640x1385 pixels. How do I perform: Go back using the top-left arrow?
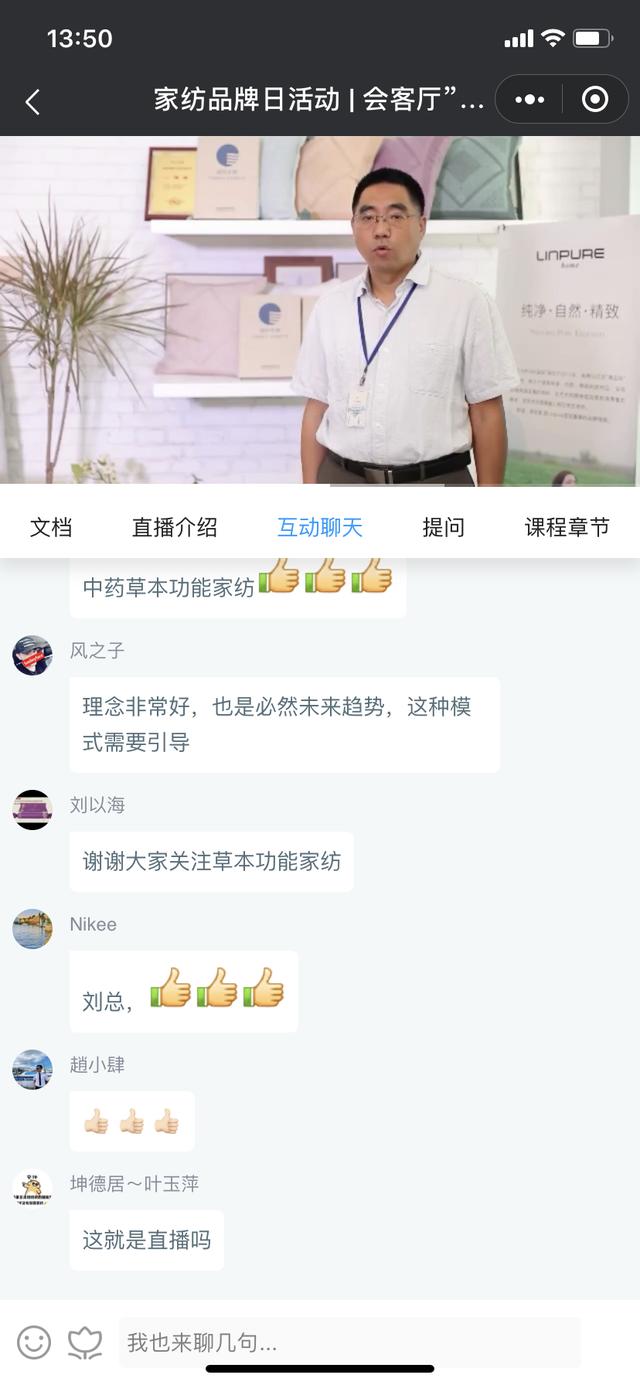point(33,101)
